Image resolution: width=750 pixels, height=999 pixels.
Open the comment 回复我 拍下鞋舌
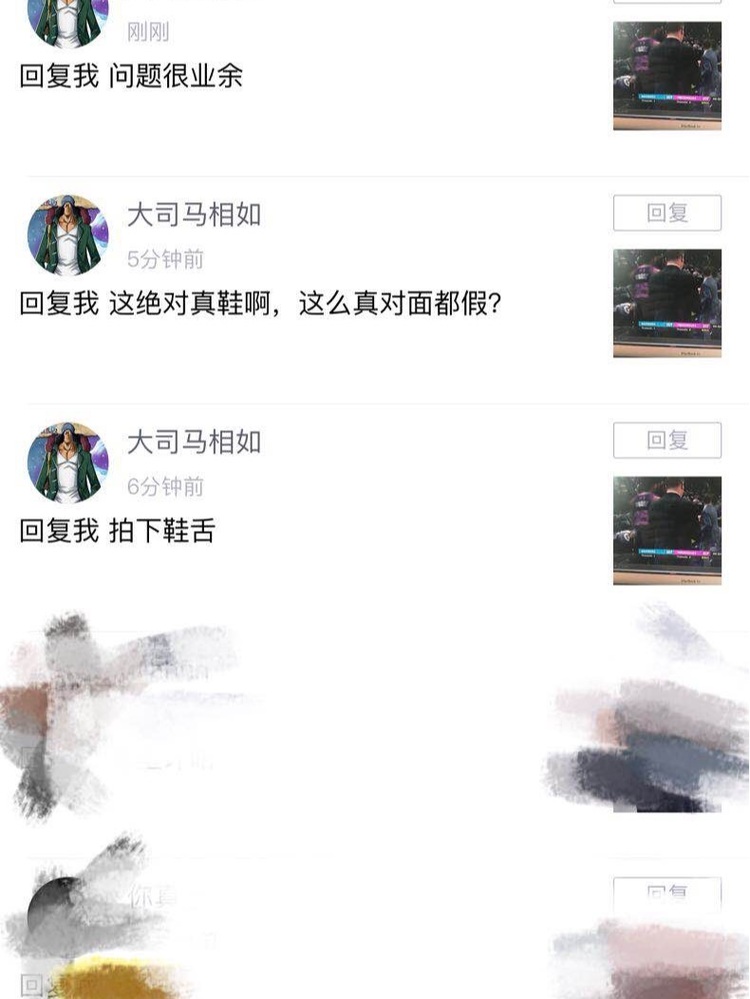pyautogui.click(x=117, y=530)
